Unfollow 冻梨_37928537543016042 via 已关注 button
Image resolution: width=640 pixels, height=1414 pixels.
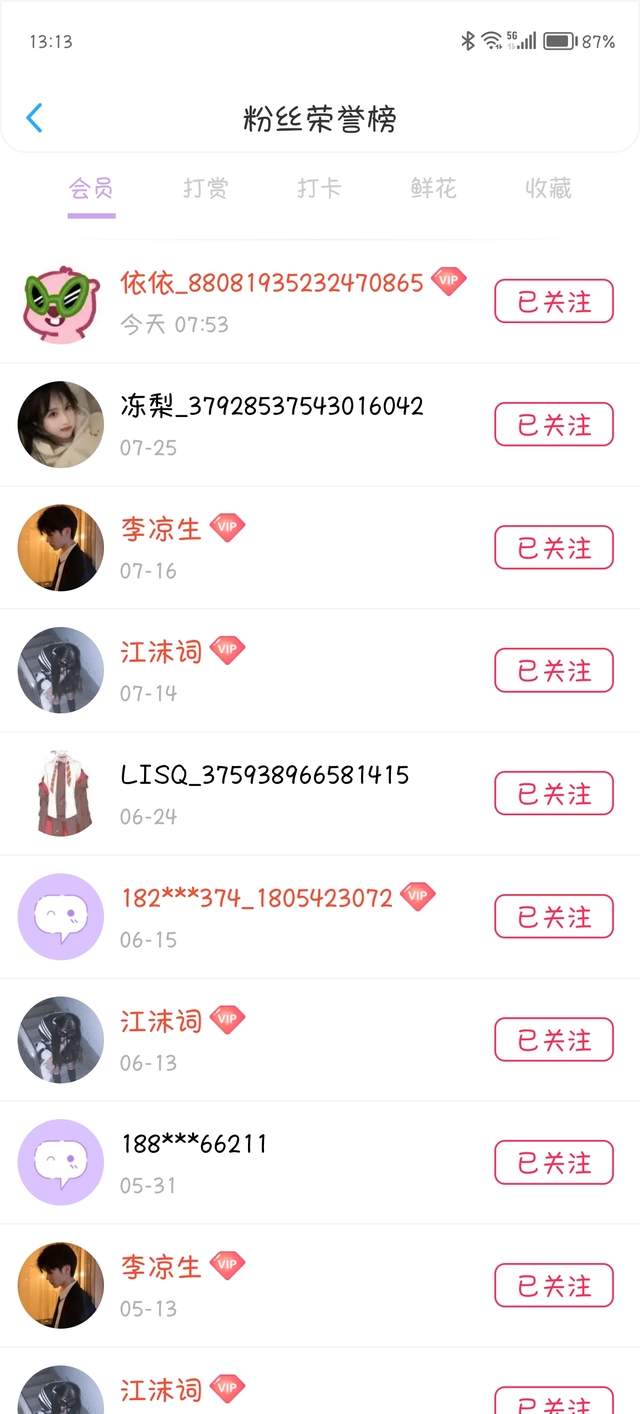click(x=554, y=425)
